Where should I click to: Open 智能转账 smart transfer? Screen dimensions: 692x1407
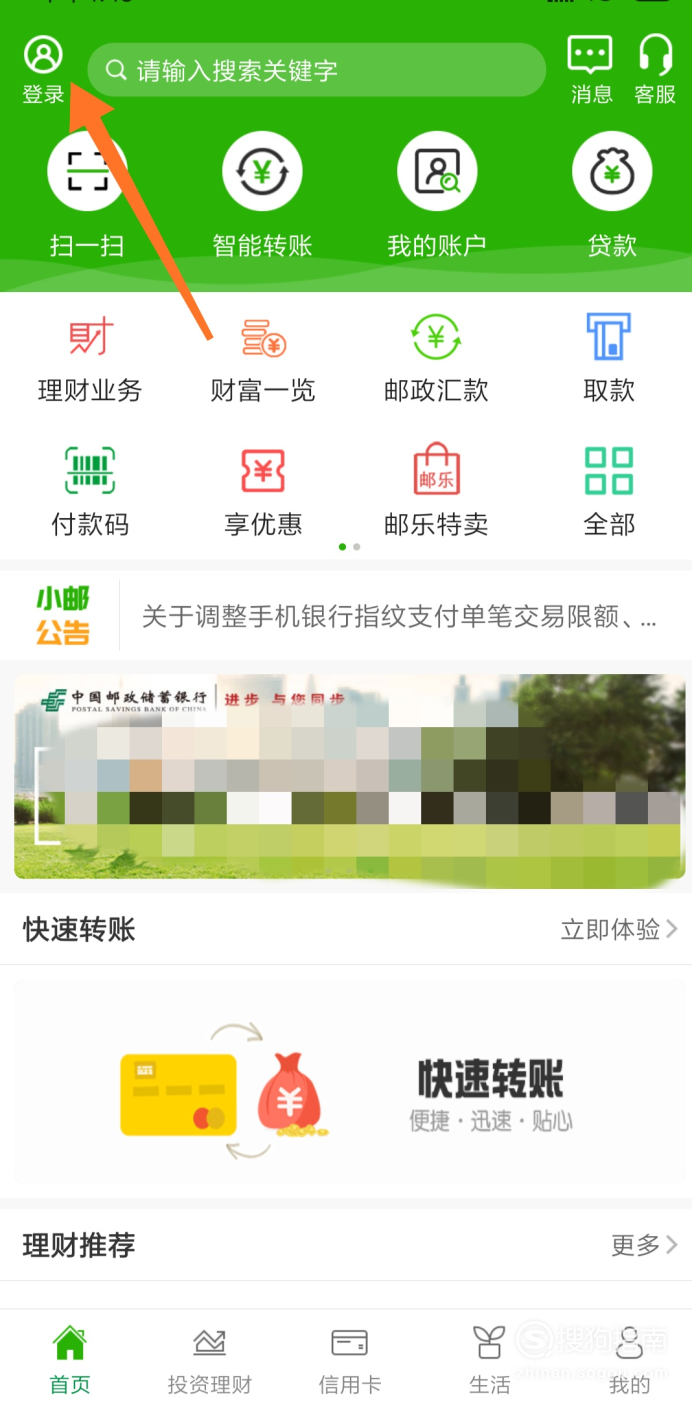click(262, 196)
